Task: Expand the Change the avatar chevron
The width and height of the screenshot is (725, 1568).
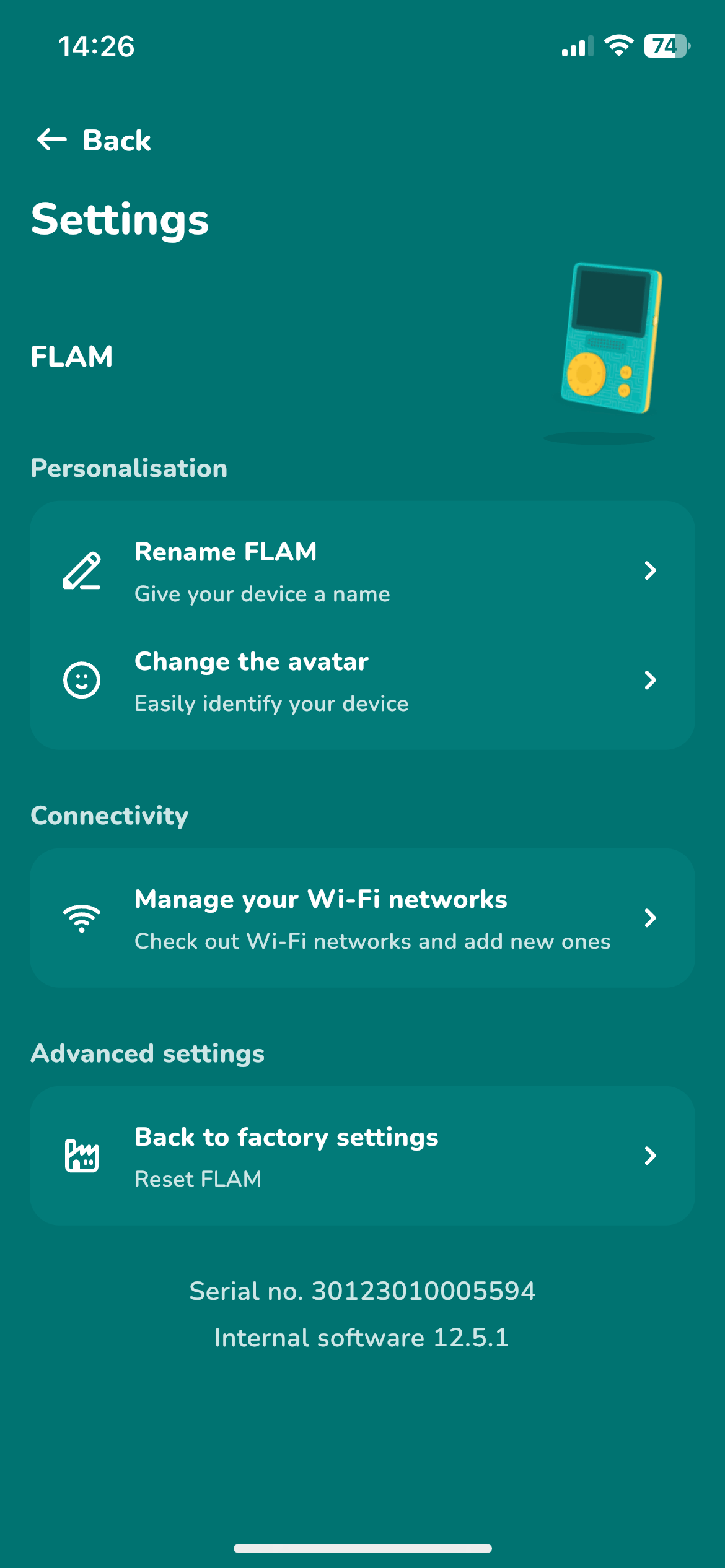Action: (650, 679)
